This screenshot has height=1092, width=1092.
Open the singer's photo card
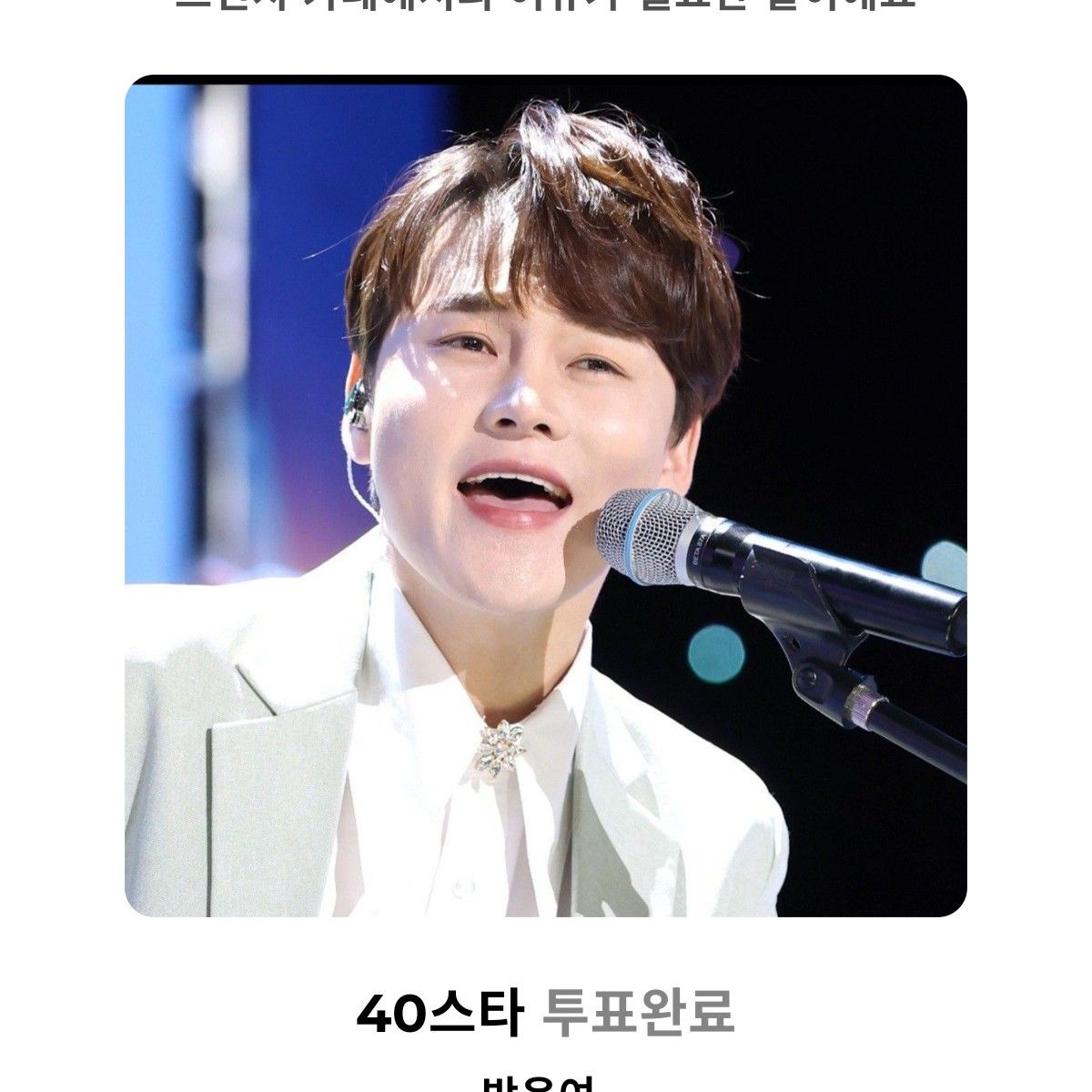tap(545, 496)
